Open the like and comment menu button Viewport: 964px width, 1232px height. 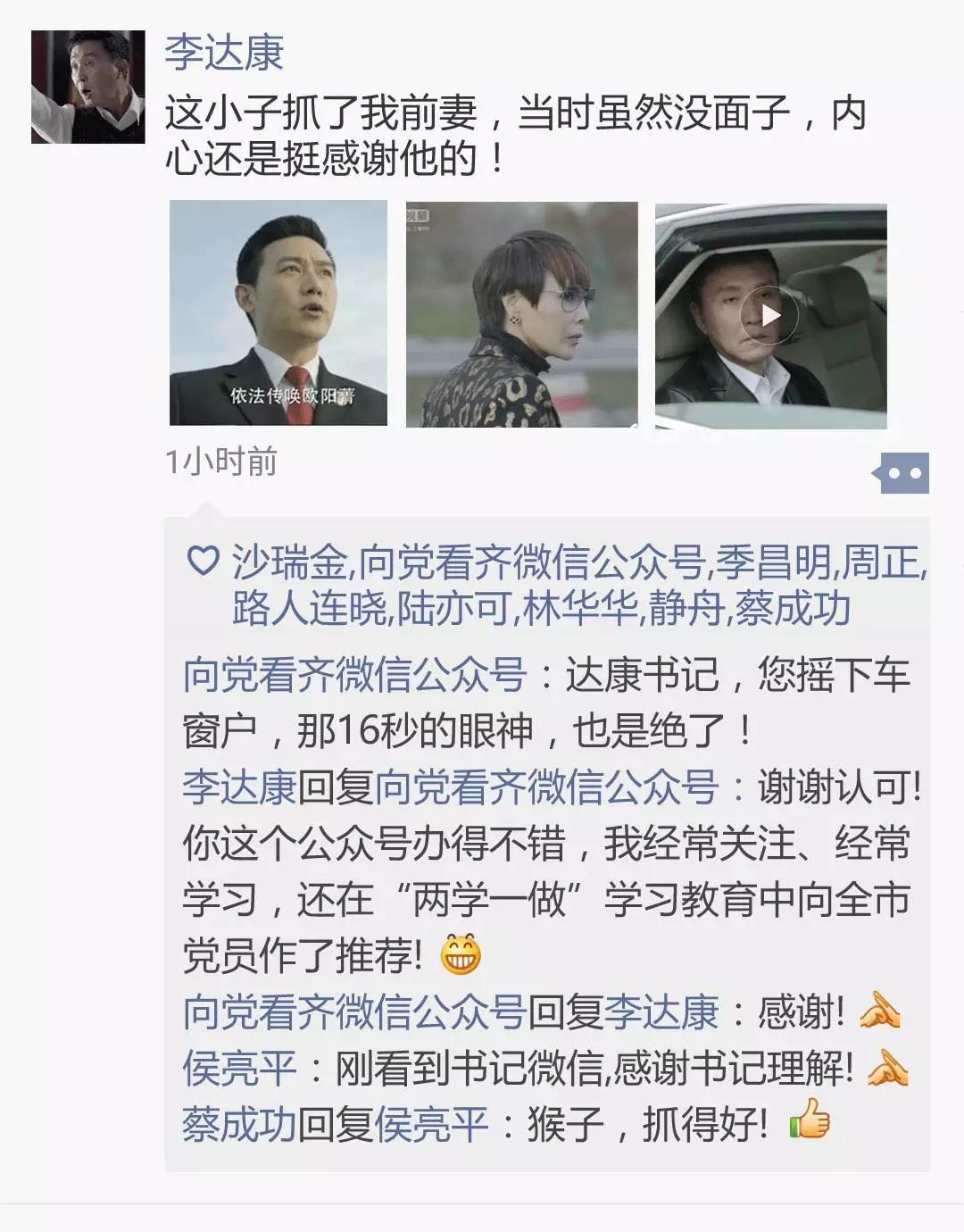(902, 473)
